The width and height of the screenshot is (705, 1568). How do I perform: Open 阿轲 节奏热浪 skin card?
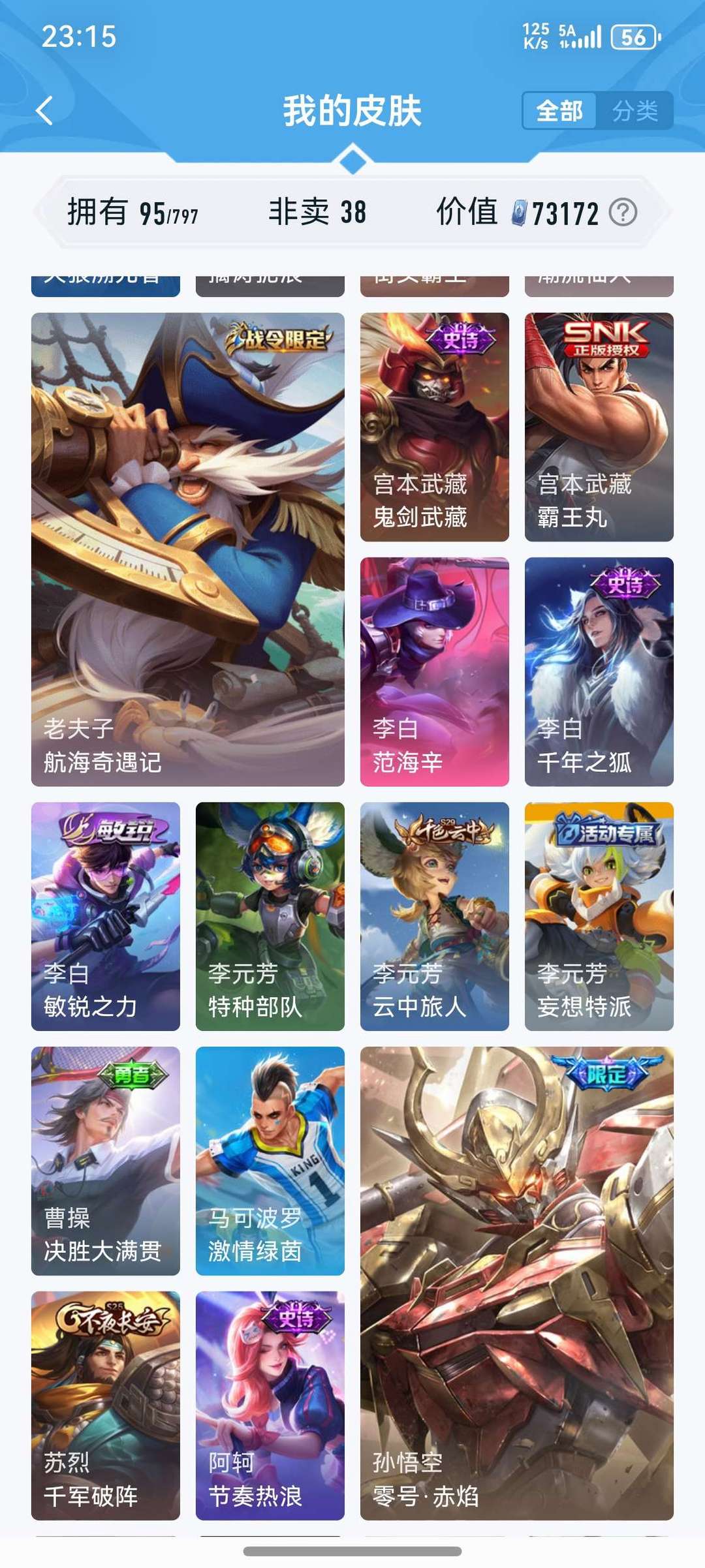270,1406
